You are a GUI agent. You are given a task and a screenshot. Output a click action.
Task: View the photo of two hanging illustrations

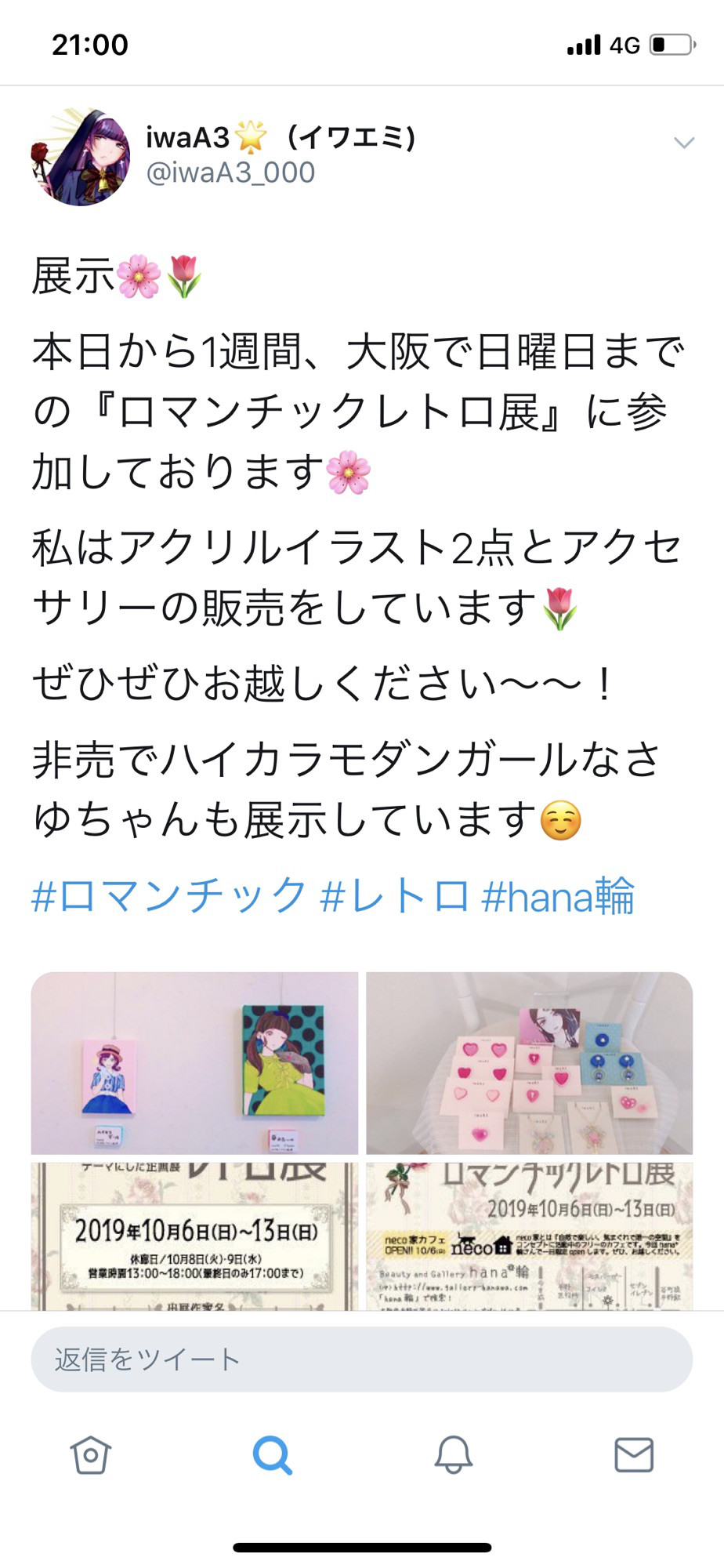click(194, 1063)
